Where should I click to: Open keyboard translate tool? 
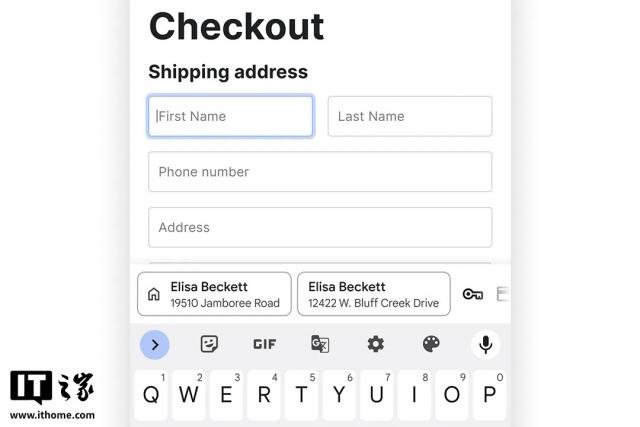(x=320, y=344)
